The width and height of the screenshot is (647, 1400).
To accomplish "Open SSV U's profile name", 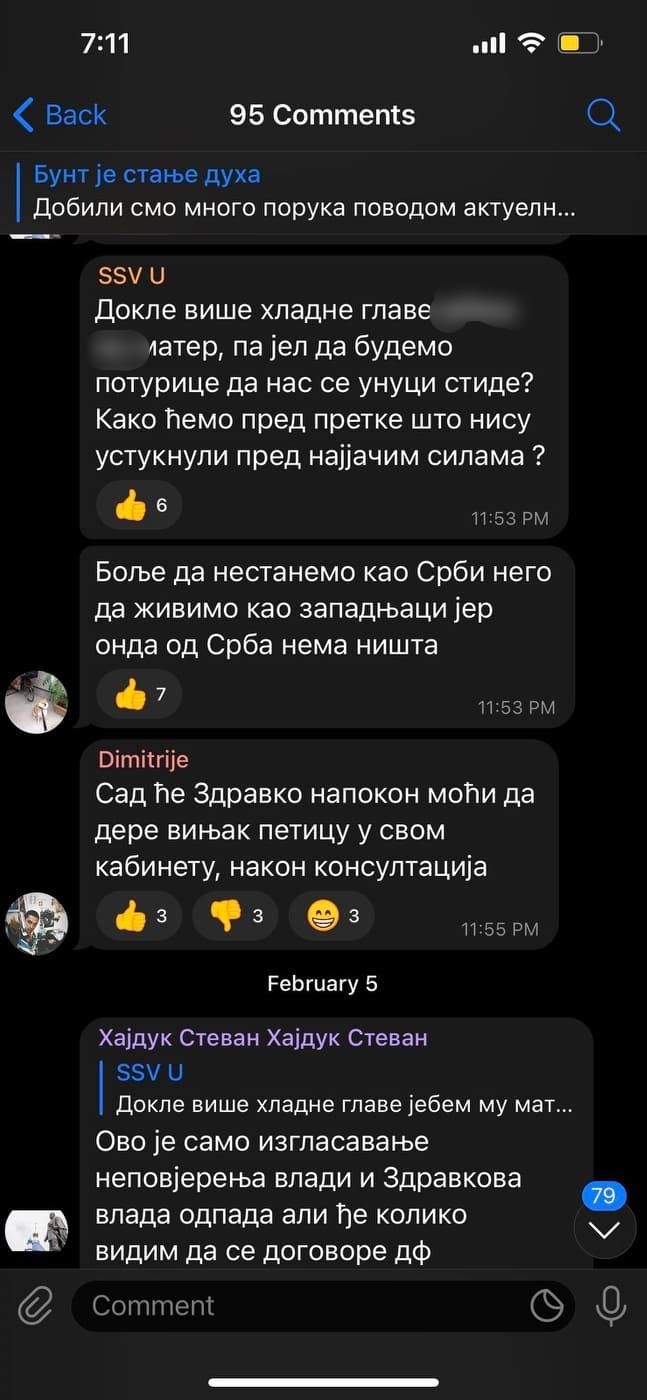I will [x=131, y=277].
